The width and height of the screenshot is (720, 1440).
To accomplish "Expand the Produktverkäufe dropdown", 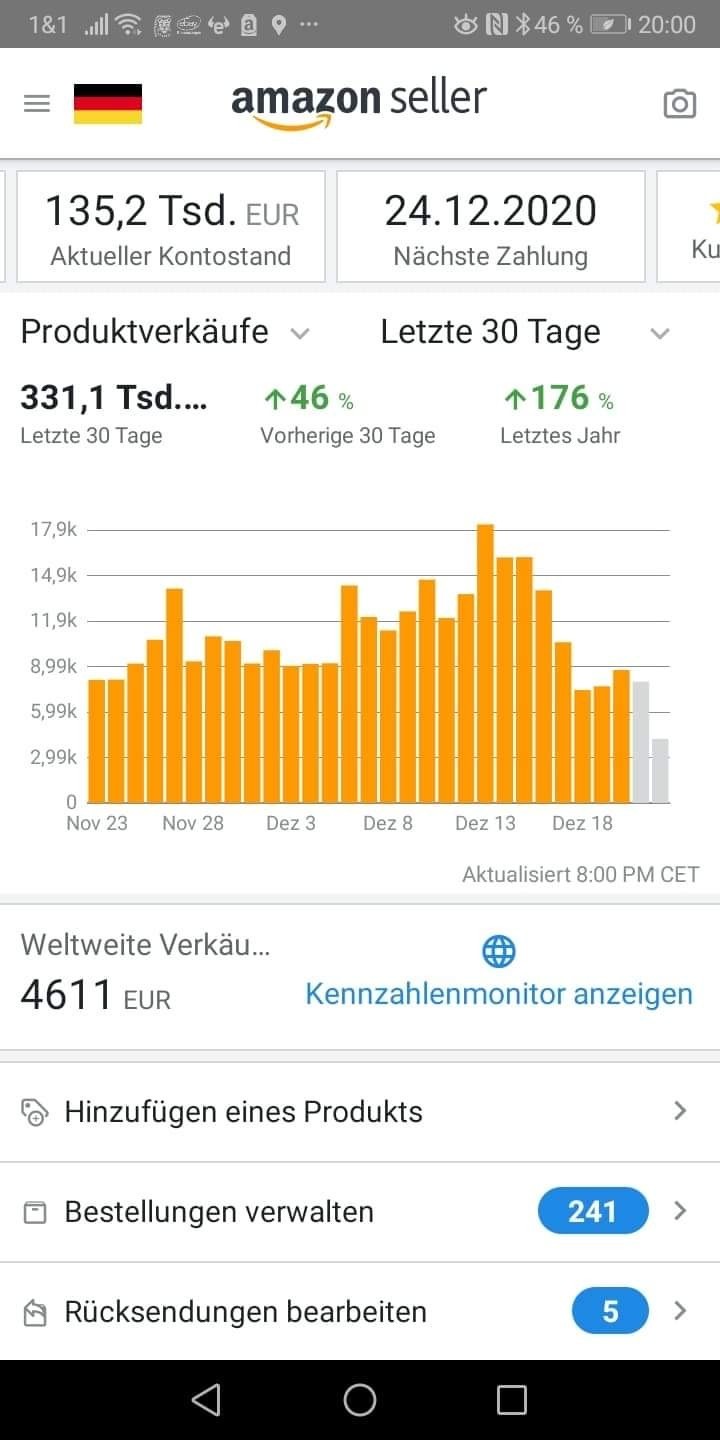I will (166, 333).
